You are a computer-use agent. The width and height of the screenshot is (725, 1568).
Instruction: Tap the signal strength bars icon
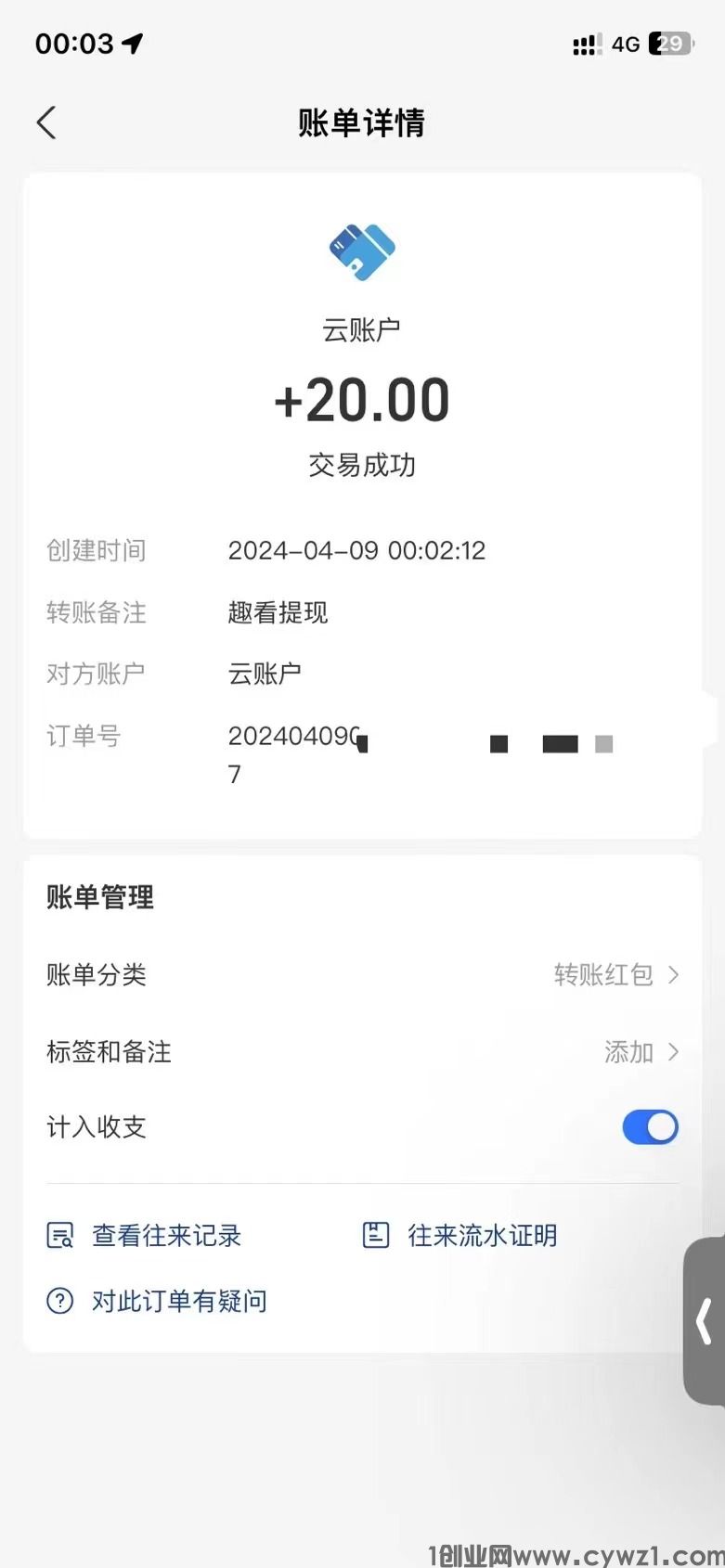pos(586,43)
